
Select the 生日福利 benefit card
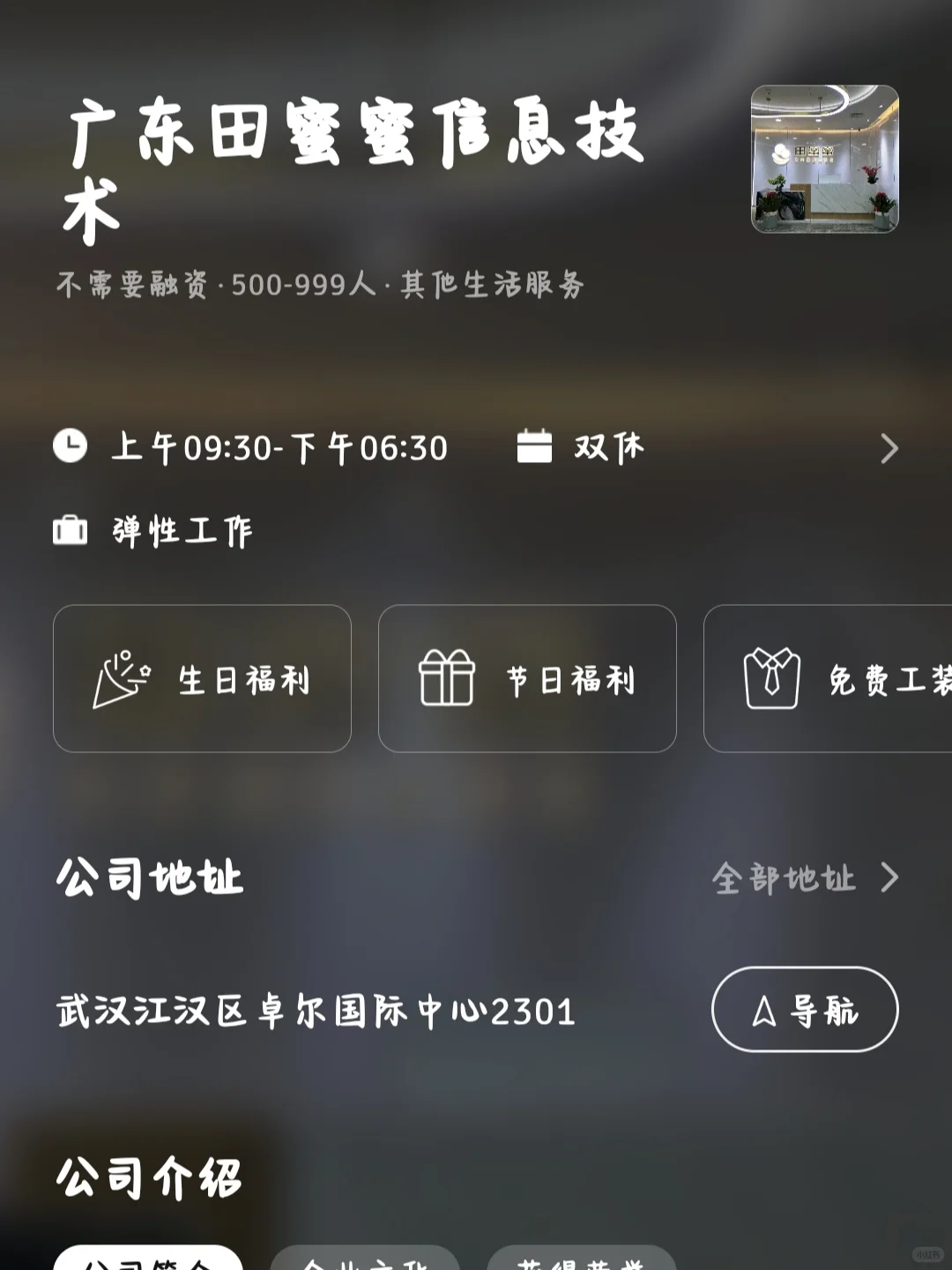(202, 678)
